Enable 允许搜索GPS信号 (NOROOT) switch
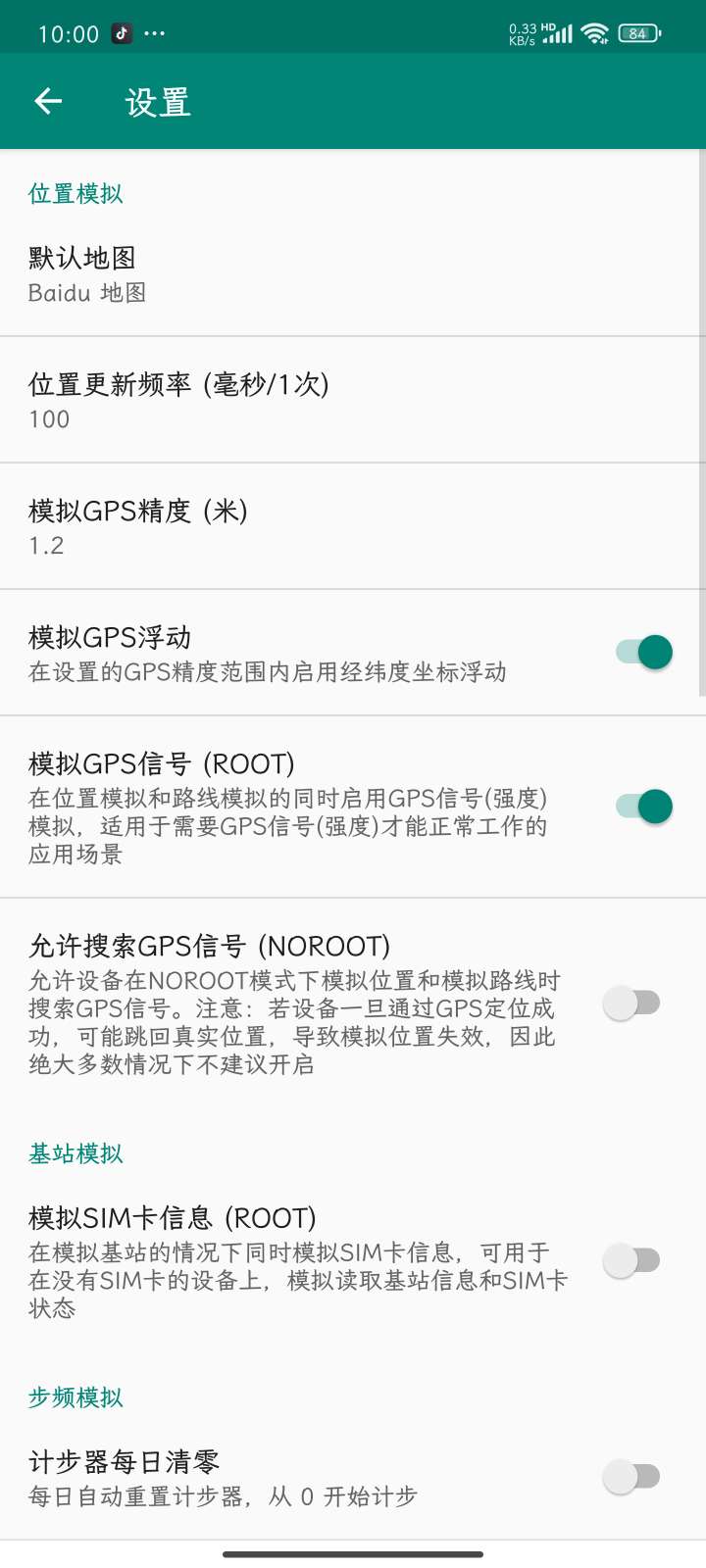706x1568 pixels. tap(632, 1003)
